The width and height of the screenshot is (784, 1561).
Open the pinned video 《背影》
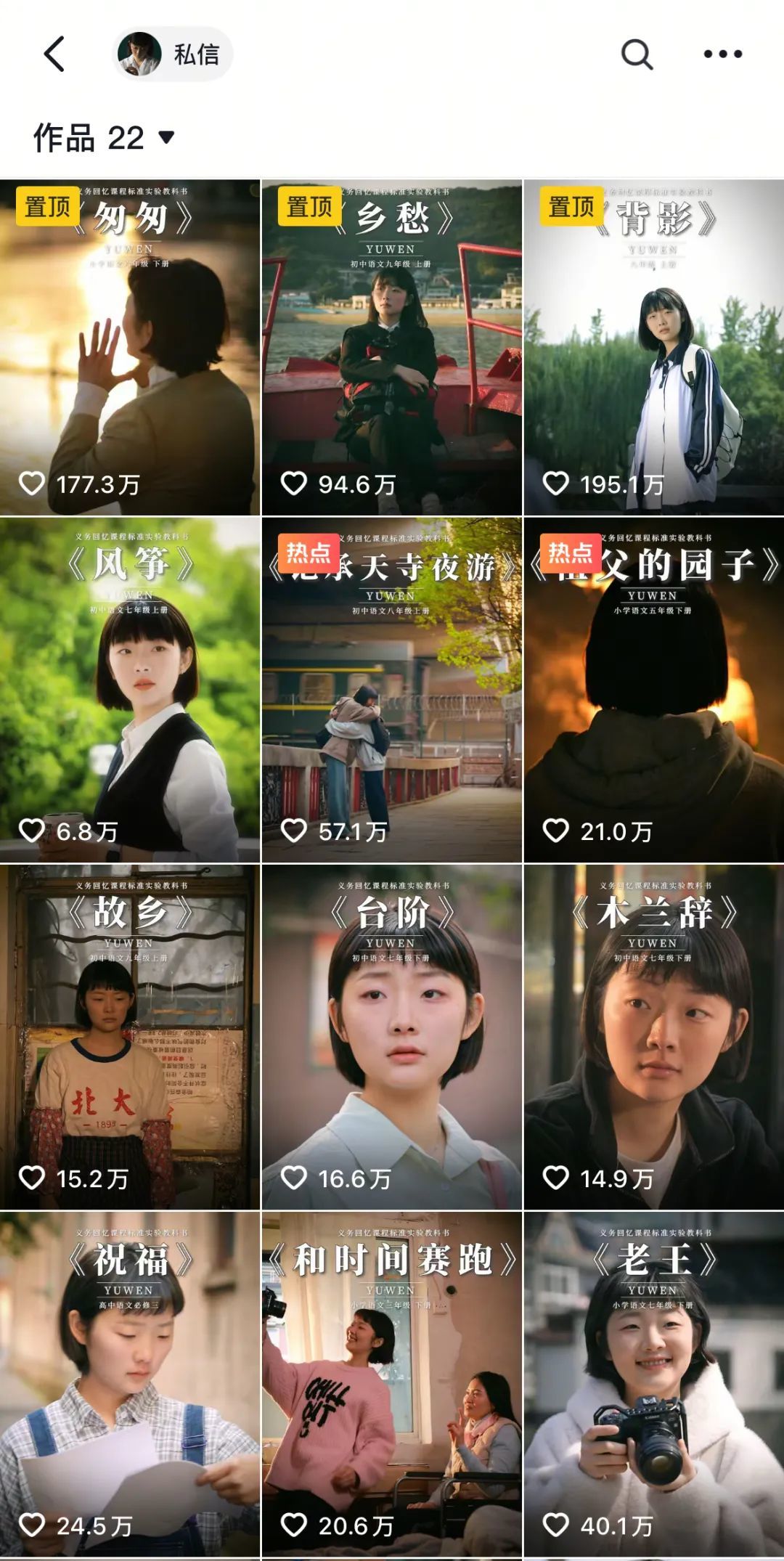coord(654,349)
